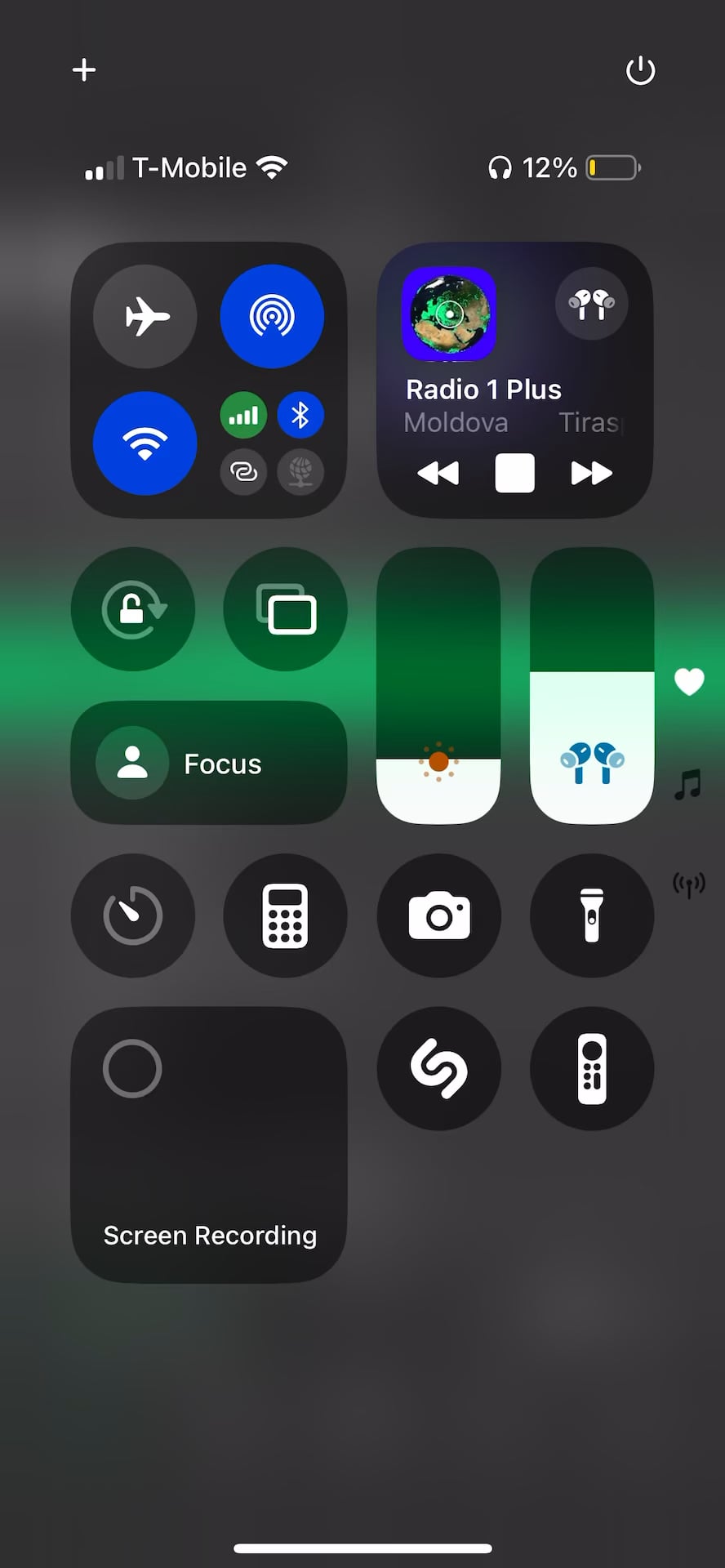725x1568 pixels.
Task: Turn on the flashlight
Action: 592,915
